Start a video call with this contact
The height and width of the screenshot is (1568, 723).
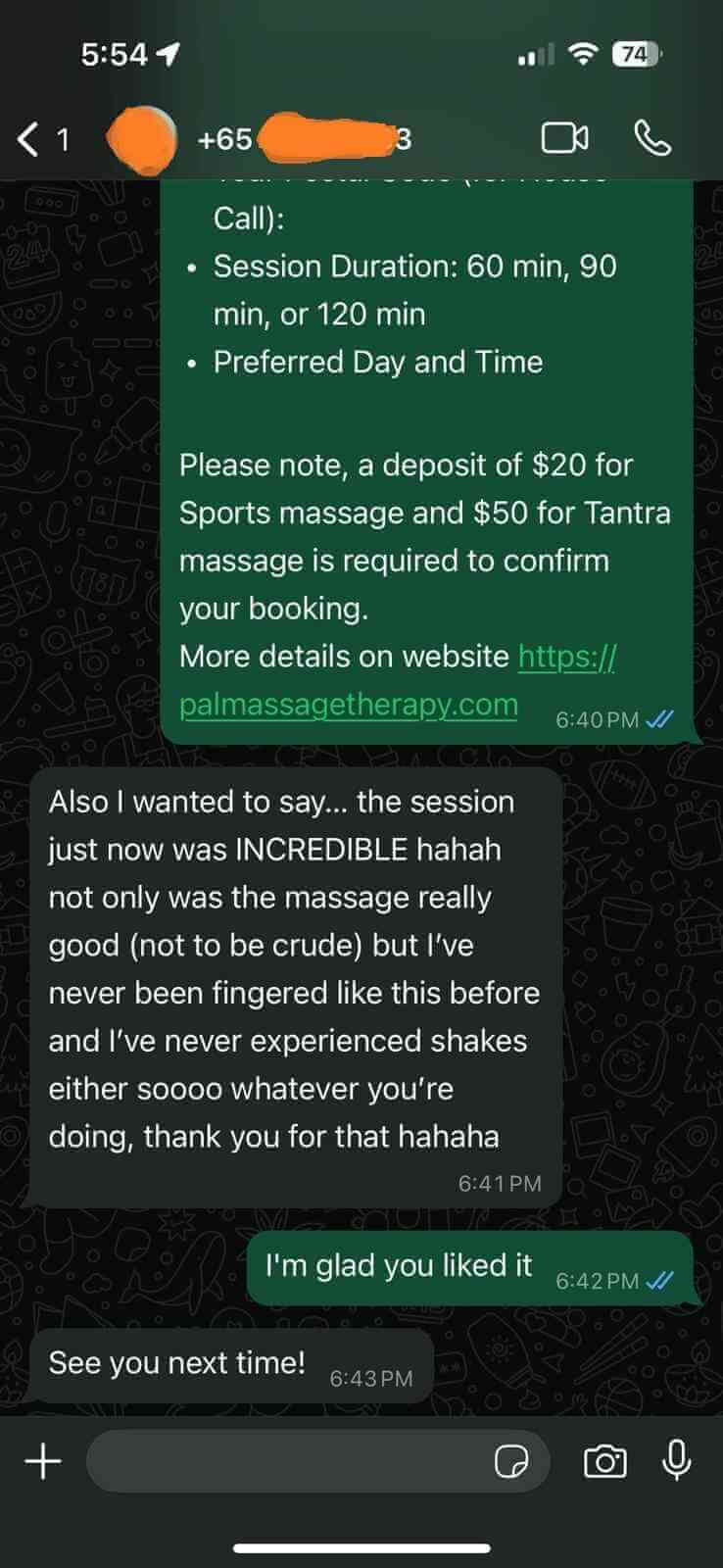[x=565, y=138]
